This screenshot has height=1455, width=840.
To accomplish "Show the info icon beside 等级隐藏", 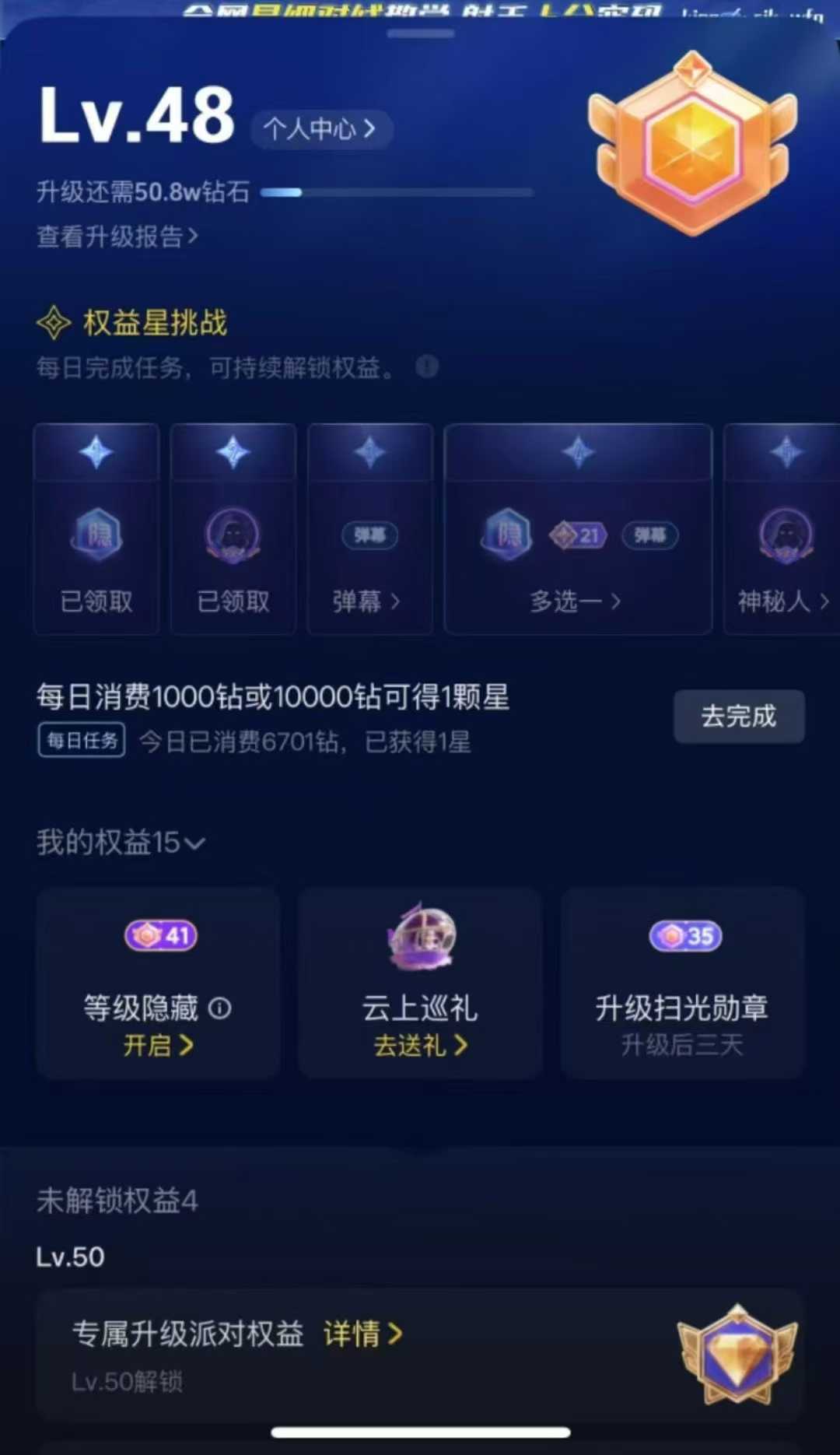I will pyautogui.click(x=220, y=1008).
